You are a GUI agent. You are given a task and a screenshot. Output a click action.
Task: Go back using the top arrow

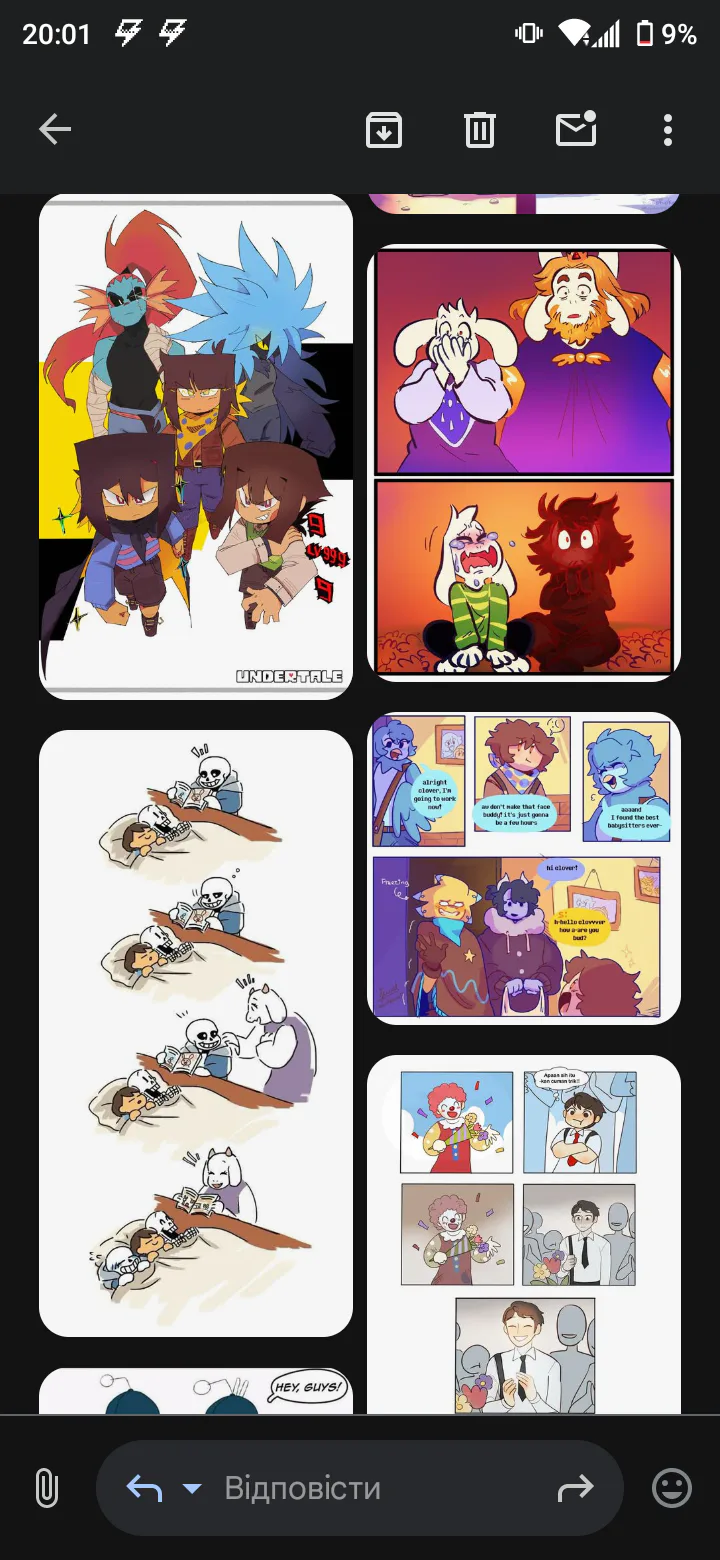[55, 129]
